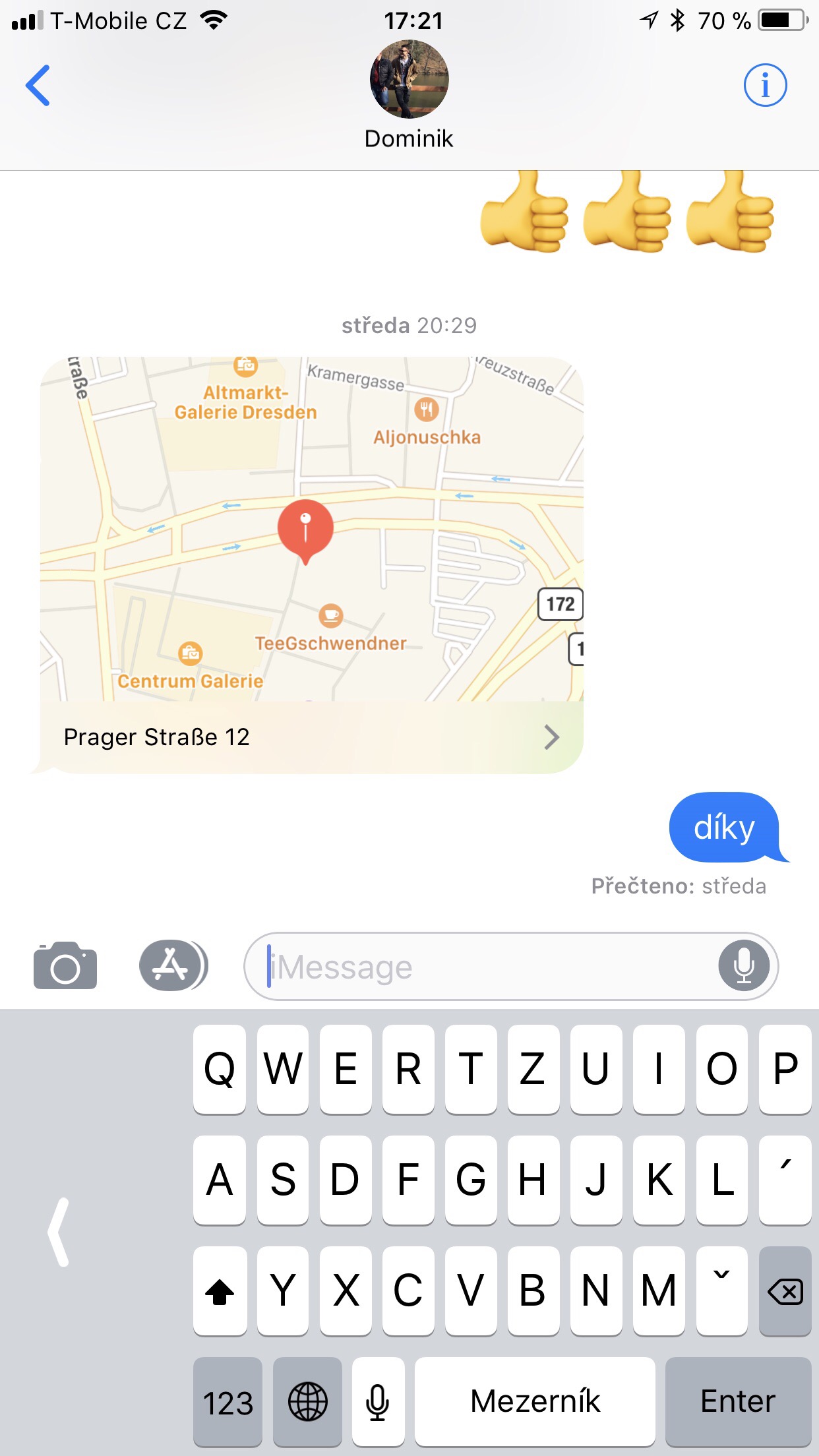Screen dimensions: 819x1456
Task: Open conversation details info button
Action: coord(765,86)
